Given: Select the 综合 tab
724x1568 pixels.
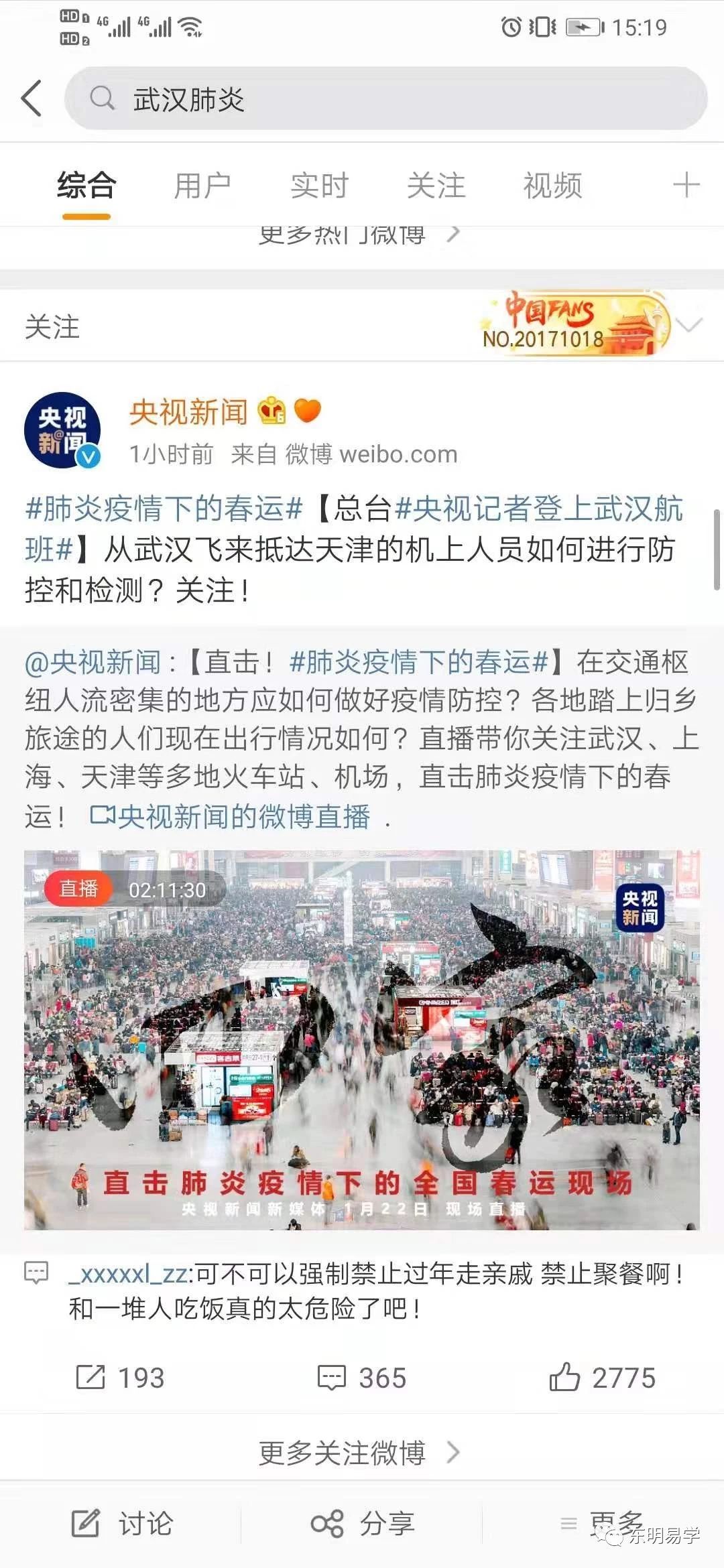Looking at the screenshot, I should click(x=86, y=186).
